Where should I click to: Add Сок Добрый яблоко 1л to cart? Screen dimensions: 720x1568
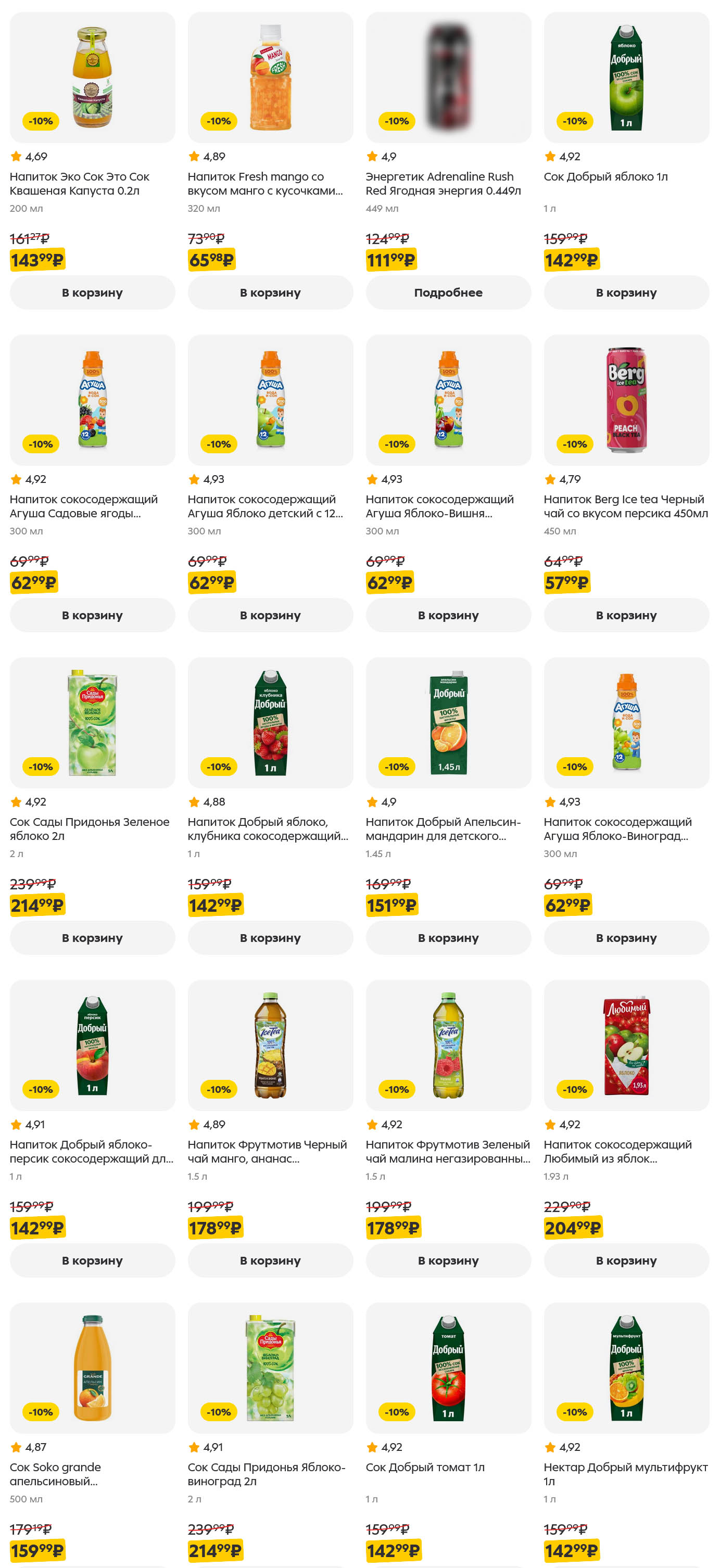(x=626, y=292)
